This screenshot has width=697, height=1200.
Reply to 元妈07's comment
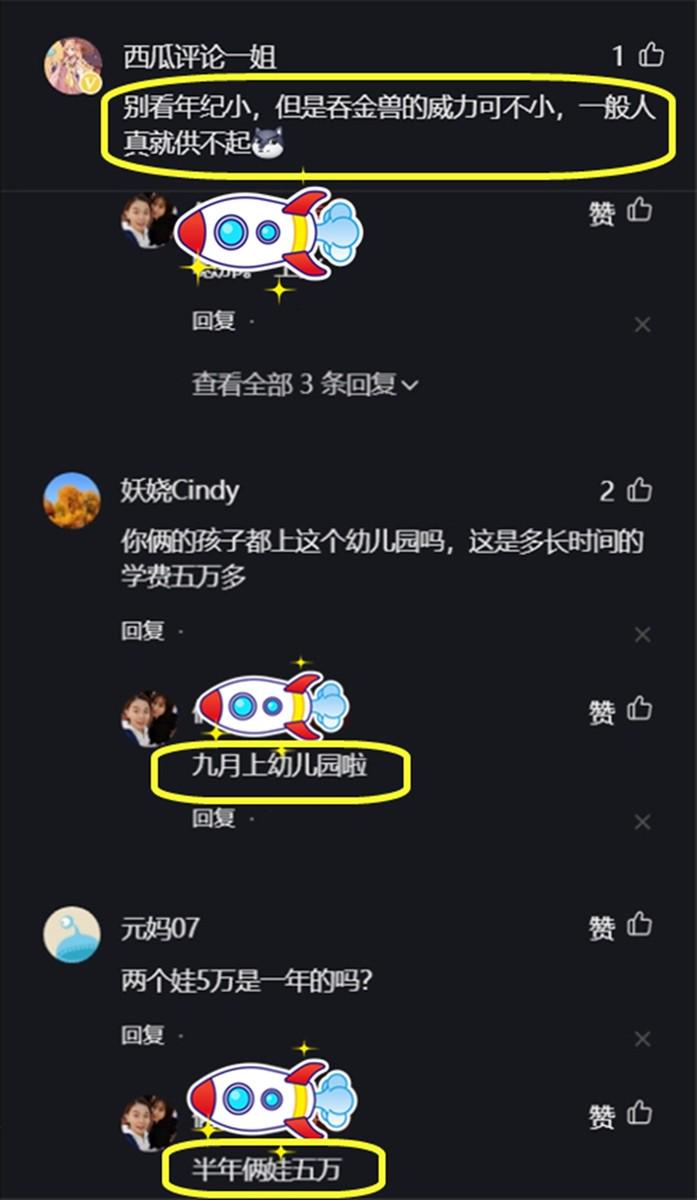143,1035
